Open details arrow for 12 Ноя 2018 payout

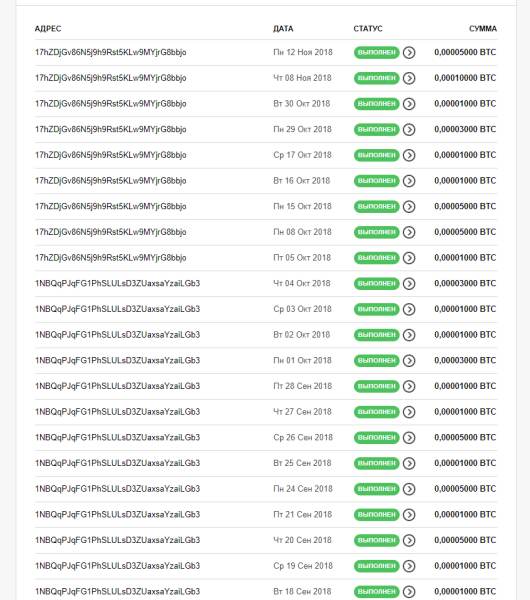click(x=409, y=52)
